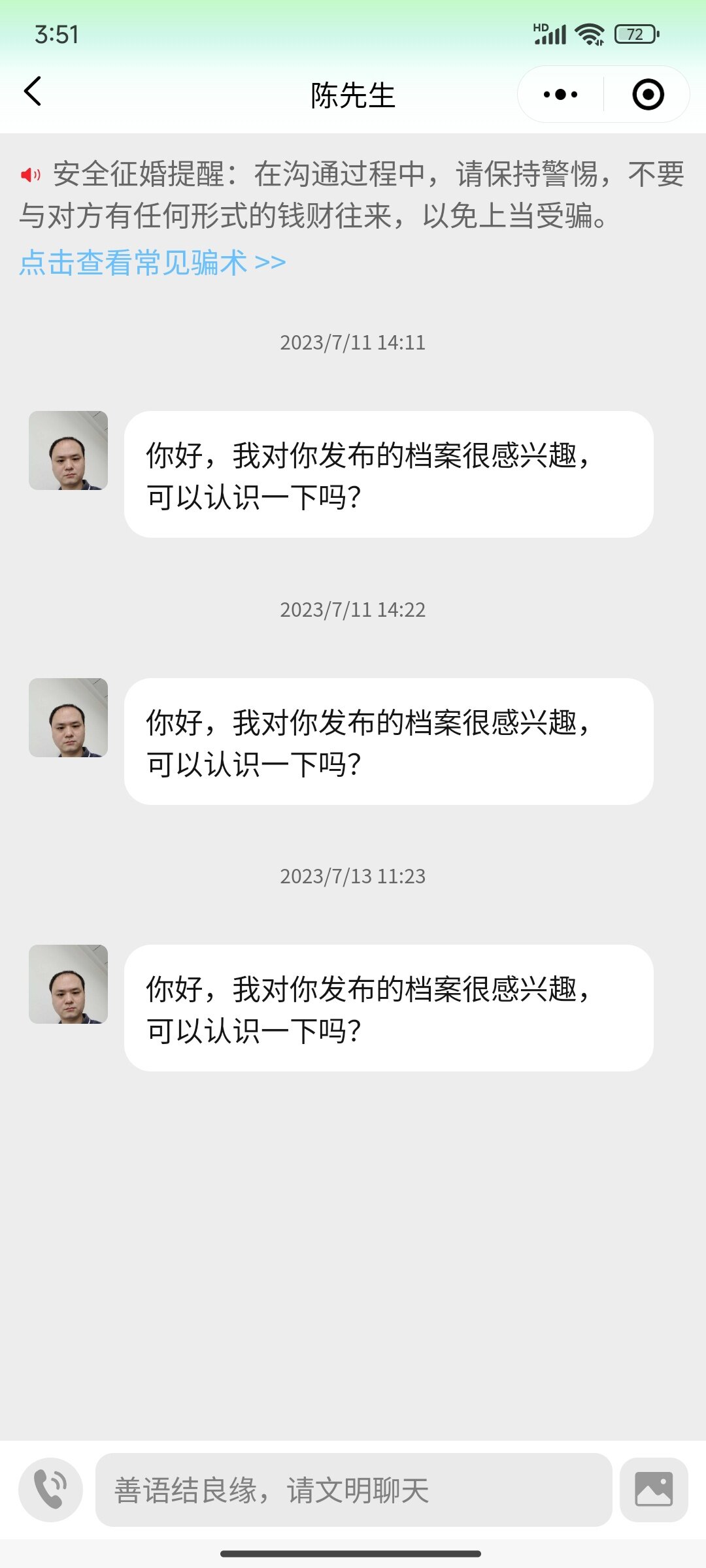706x1568 pixels.
Task: Open the three-dot more options menu
Action: (x=560, y=95)
